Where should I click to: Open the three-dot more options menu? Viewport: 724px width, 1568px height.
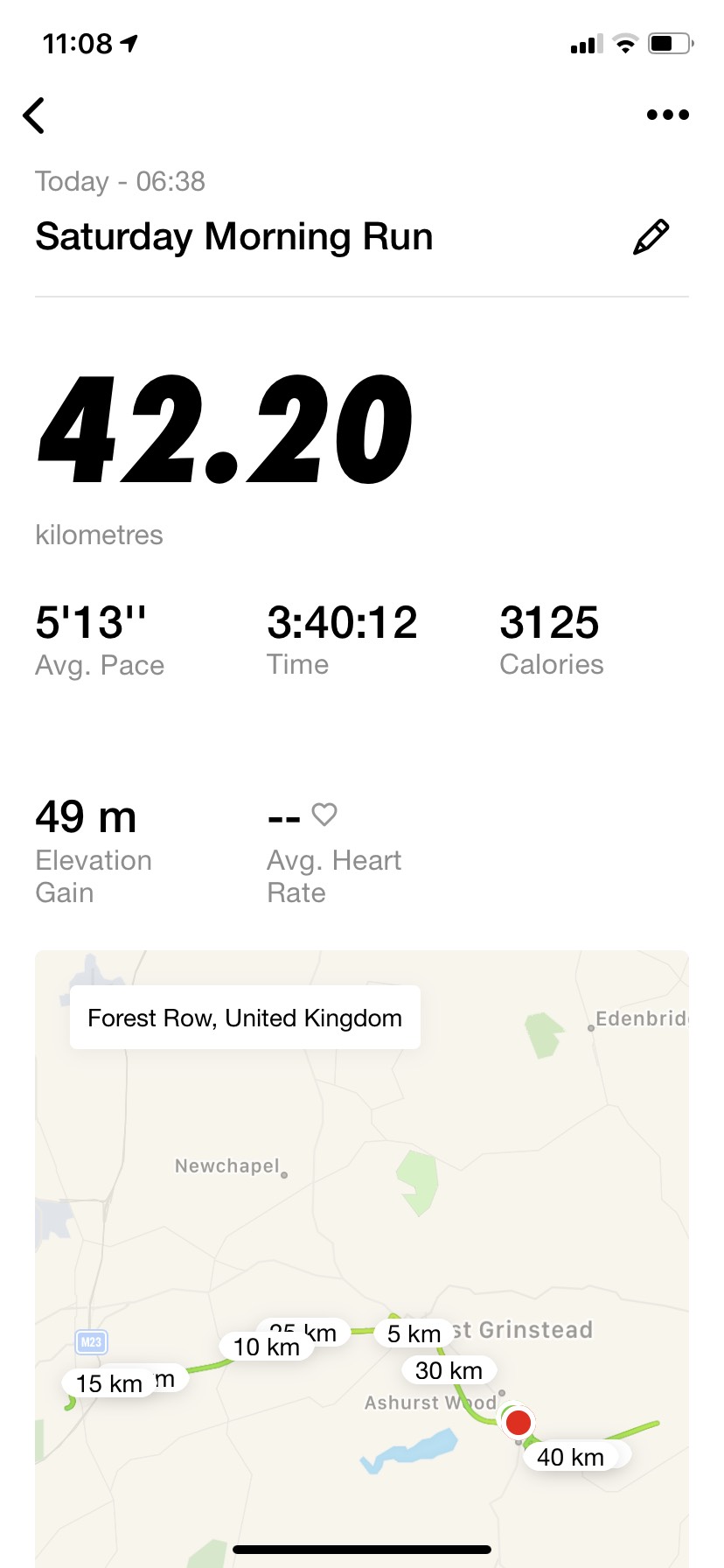667,115
